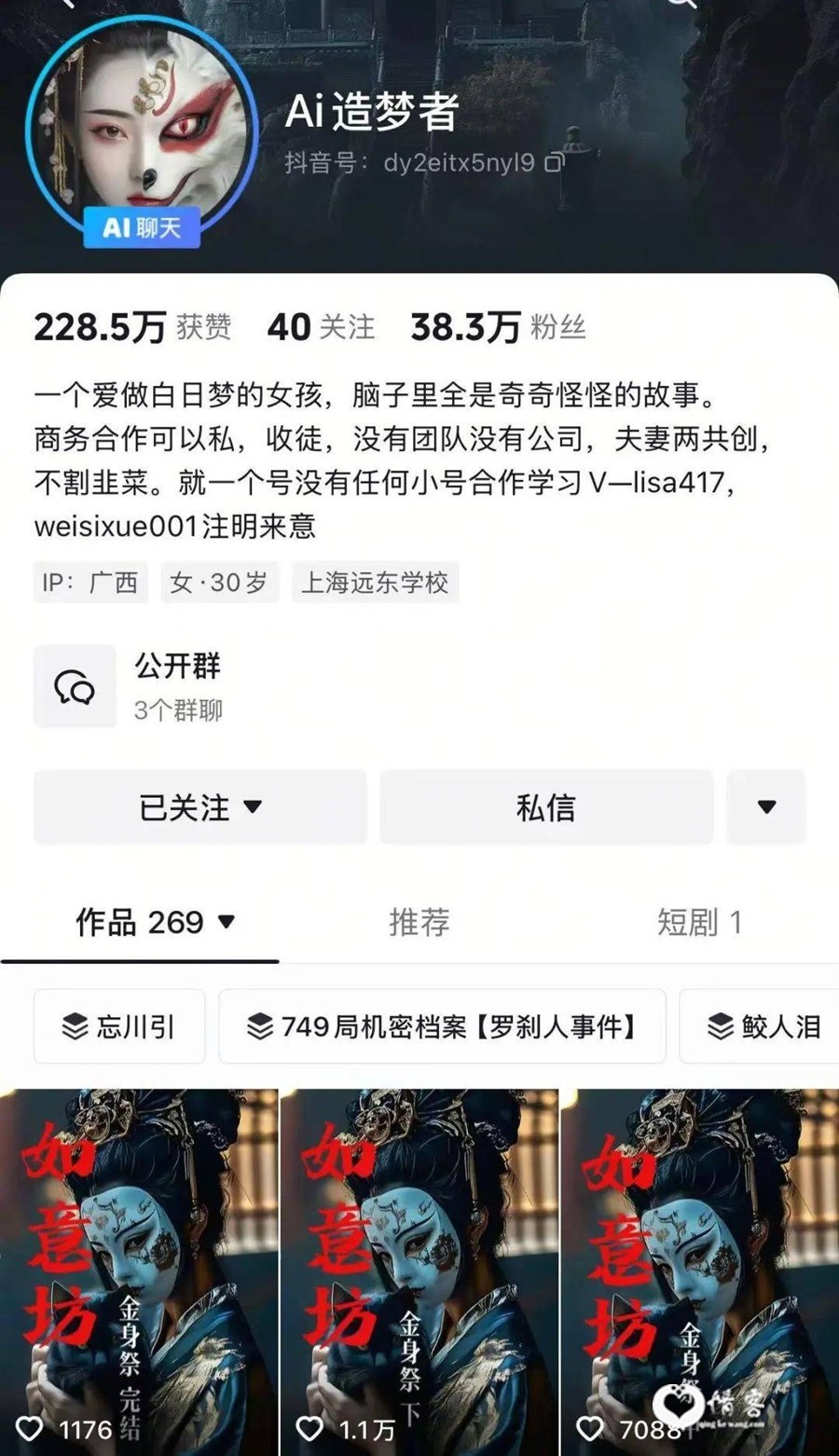Copy the 抖音号 ID
This screenshot has height=1456, width=839.
[555, 163]
